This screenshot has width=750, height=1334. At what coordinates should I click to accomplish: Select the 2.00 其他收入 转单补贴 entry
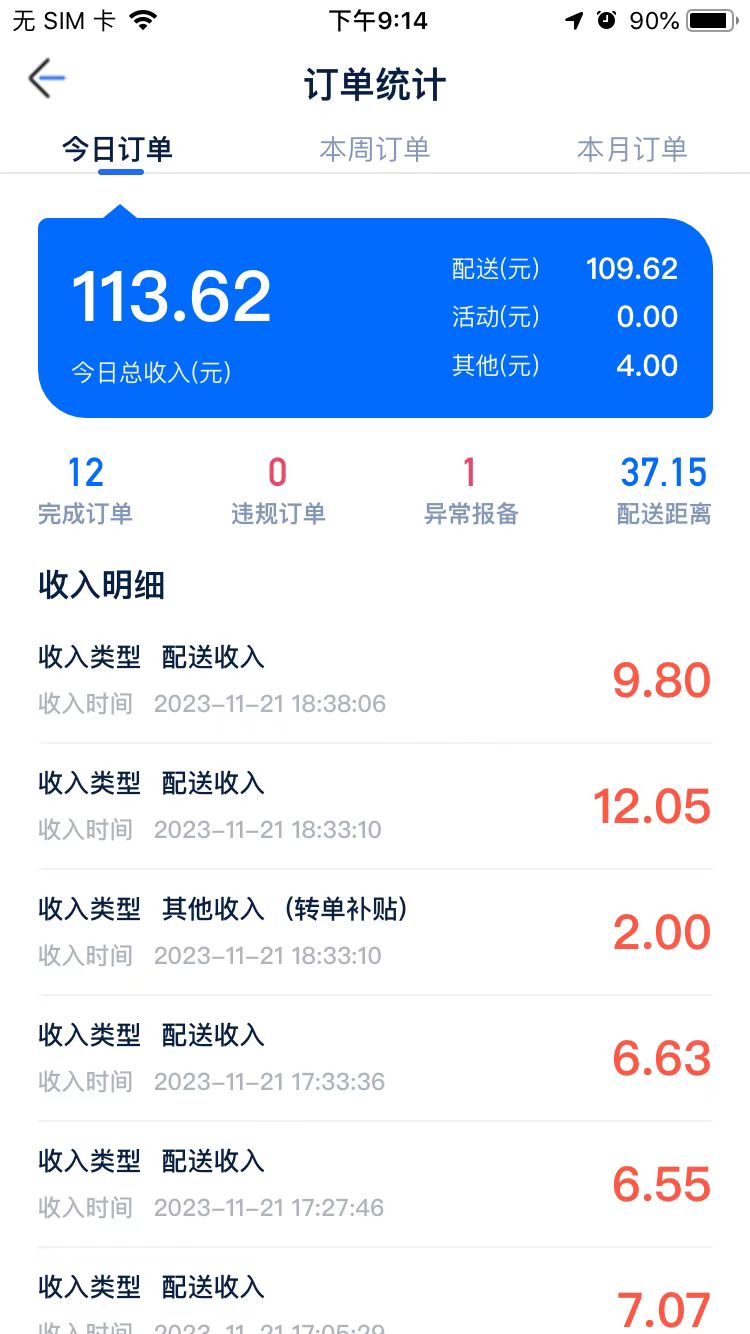[x=375, y=930]
